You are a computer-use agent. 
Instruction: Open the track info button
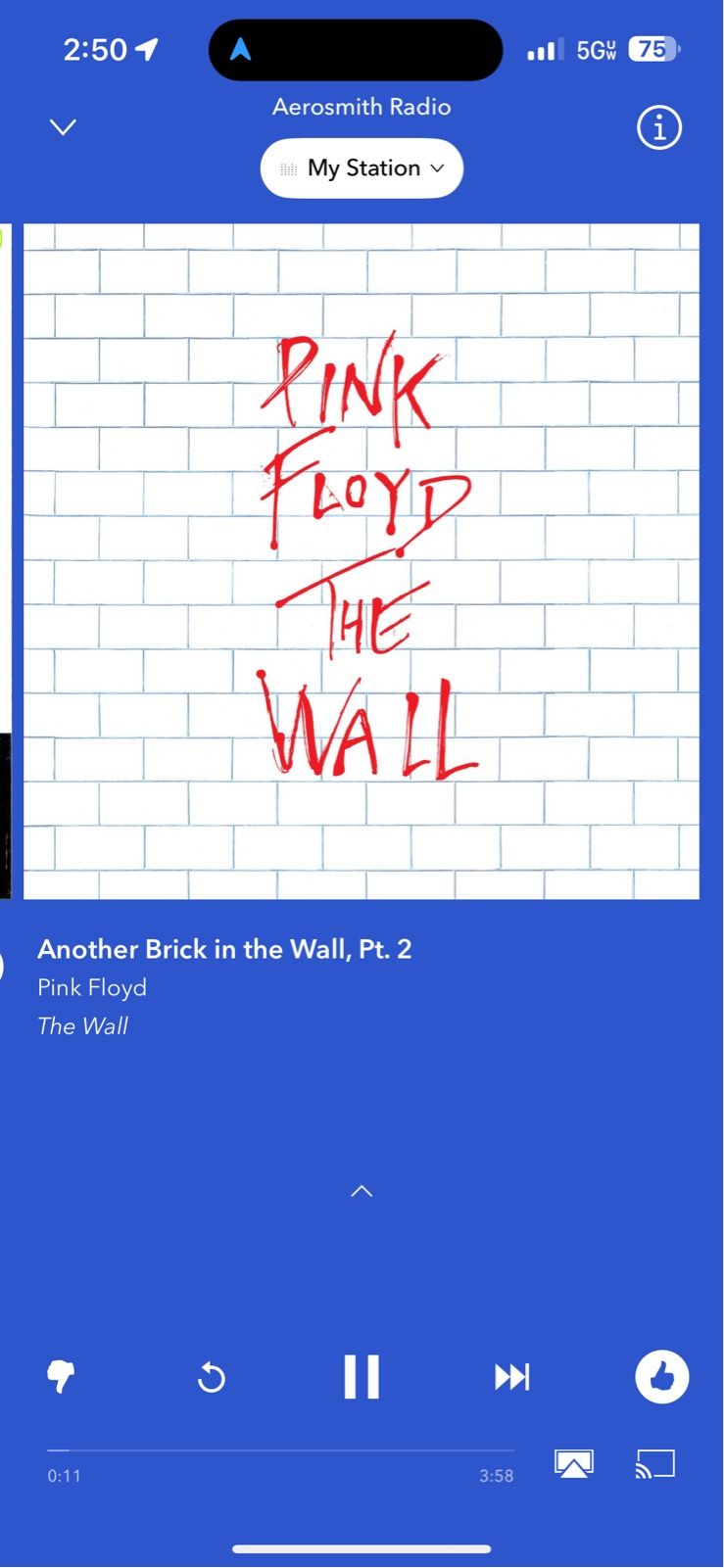659,127
